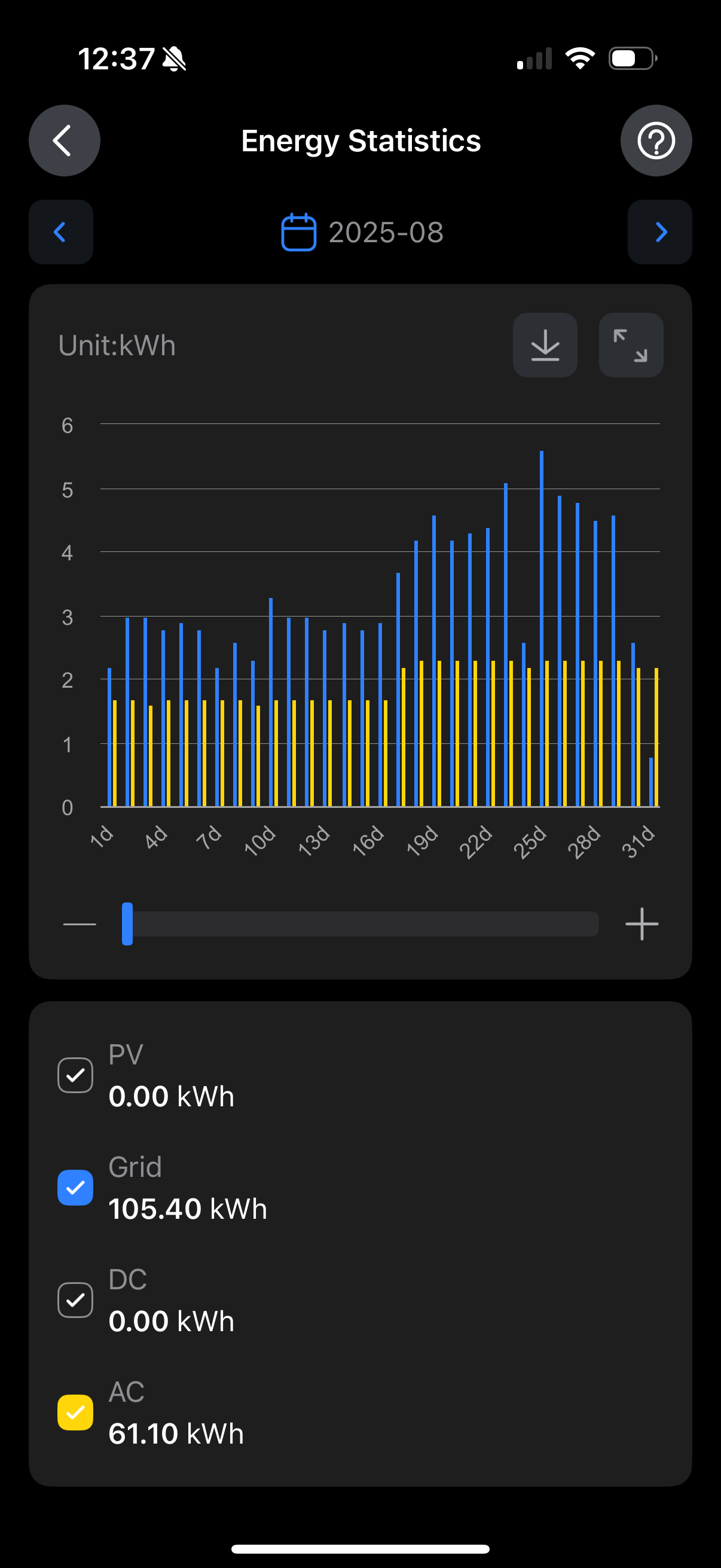Tap the plus zoom-in button

[641, 924]
